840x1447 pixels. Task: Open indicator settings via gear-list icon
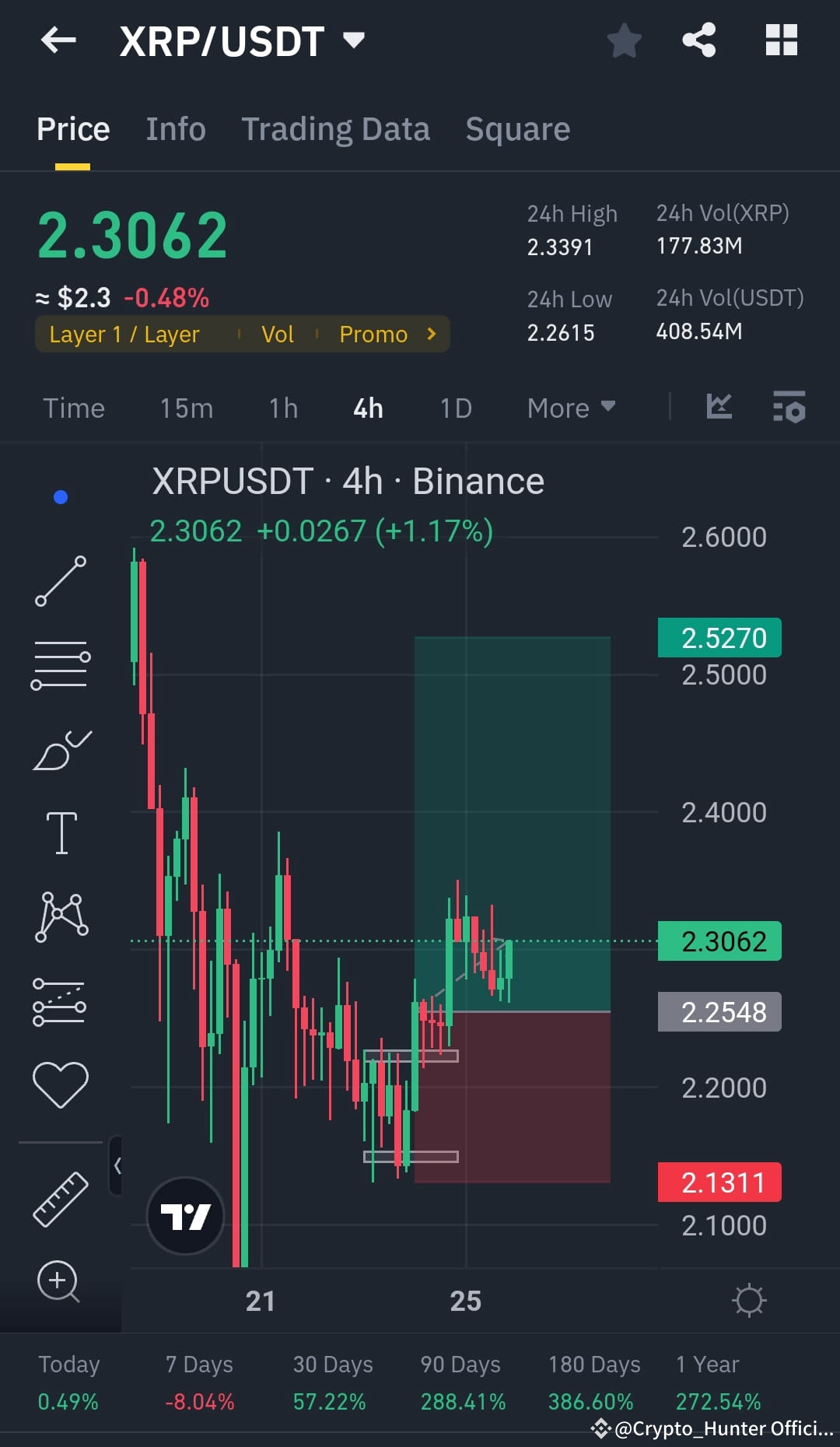click(789, 407)
